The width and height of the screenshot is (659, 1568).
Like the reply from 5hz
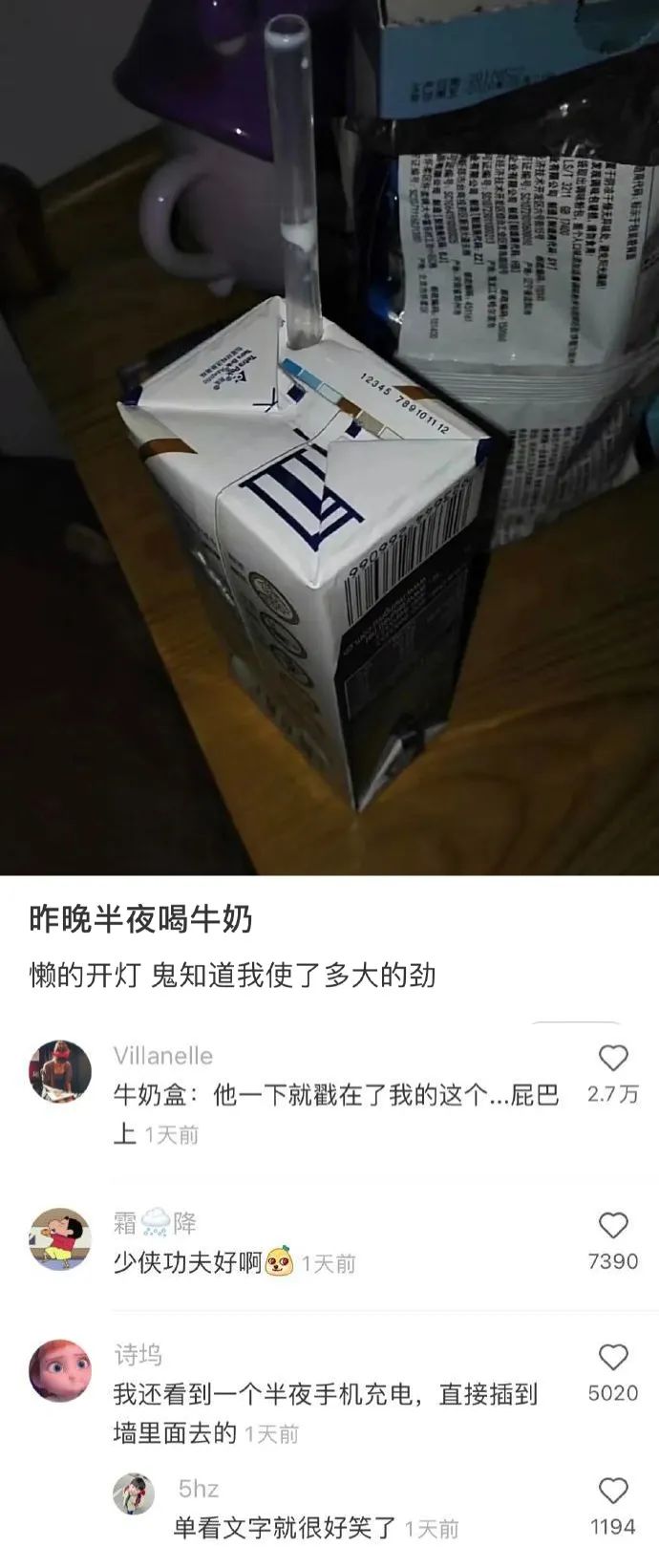[613, 1492]
